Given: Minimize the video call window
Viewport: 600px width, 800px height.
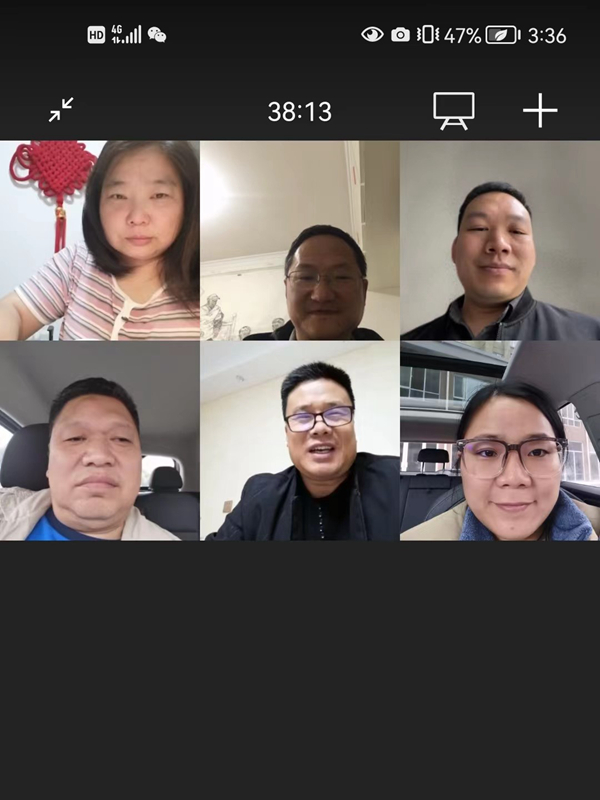Looking at the screenshot, I should click(61, 110).
